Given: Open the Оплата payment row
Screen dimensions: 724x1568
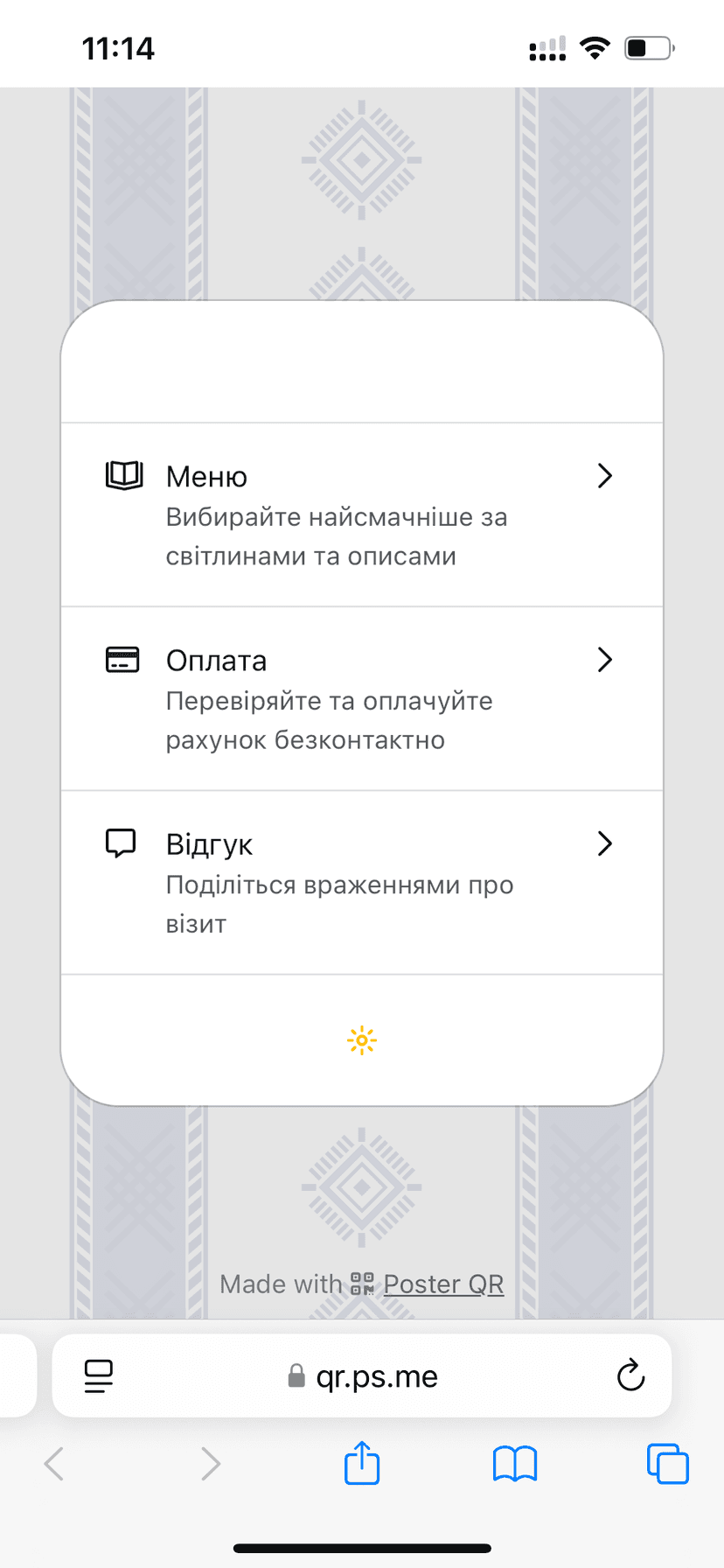Looking at the screenshot, I should pos(362,698).
